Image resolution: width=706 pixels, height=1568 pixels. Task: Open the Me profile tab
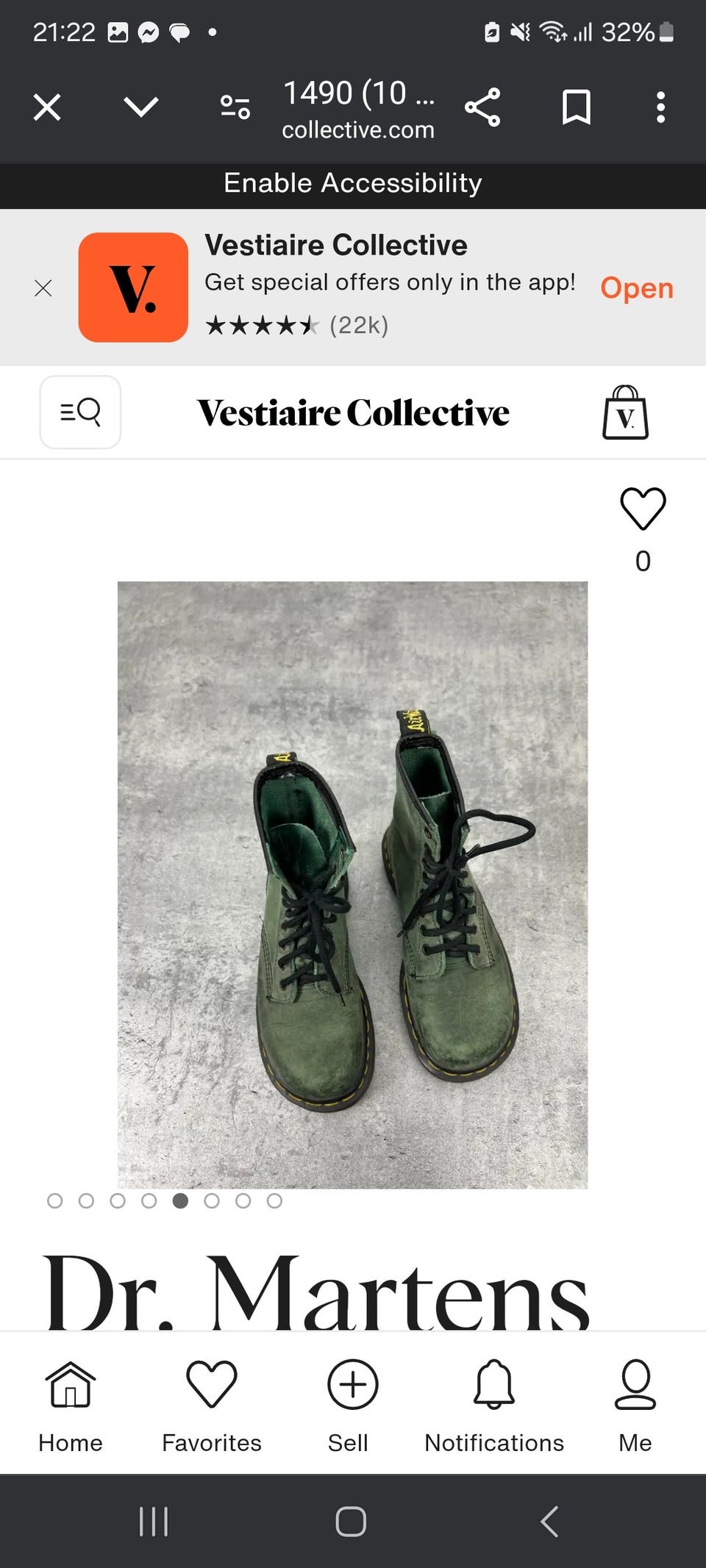[x=635, y=1406]
